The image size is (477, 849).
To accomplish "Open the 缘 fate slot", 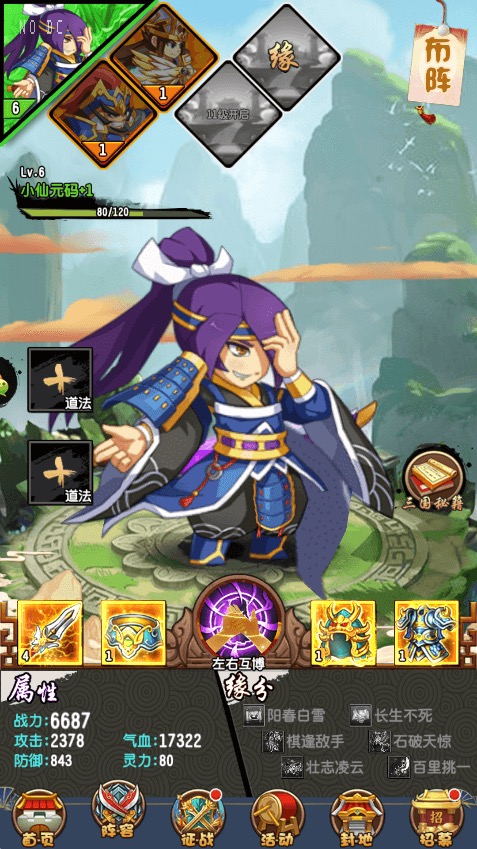I will [x=287, y=58].
